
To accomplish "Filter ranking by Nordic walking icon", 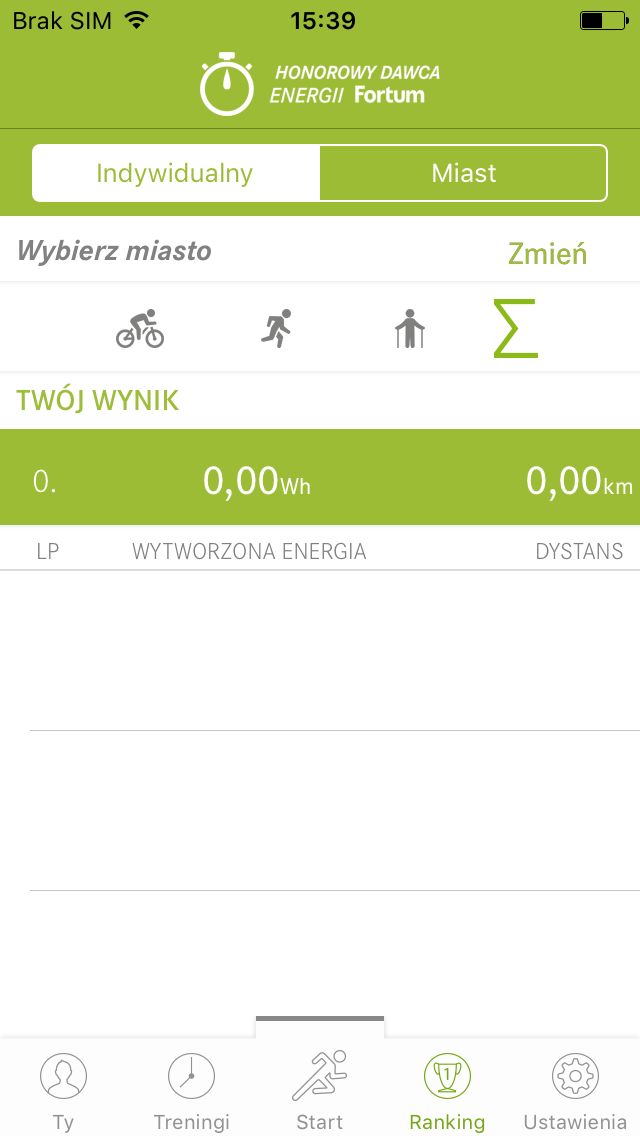I will (x=410, y=329).
